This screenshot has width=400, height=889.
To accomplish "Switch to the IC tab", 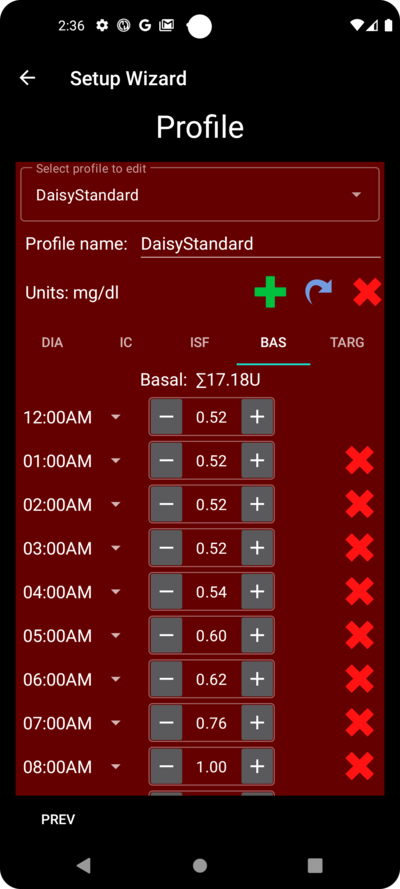I will [x=126, y=342].
